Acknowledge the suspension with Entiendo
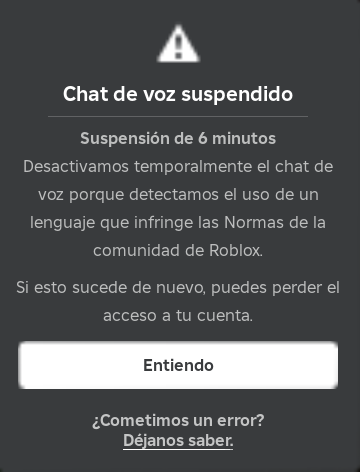Screen dimensions: 360x472 178,365
